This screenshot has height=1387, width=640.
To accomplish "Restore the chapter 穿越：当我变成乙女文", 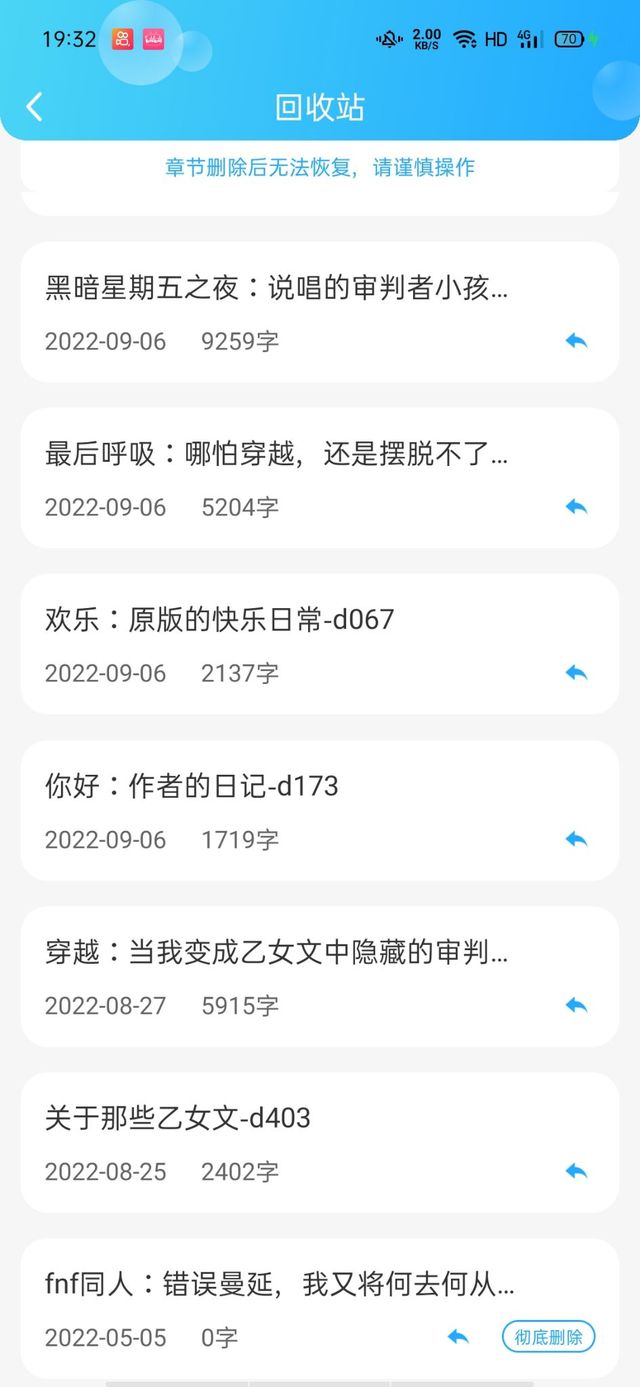I will click(x=576, y=1005).
